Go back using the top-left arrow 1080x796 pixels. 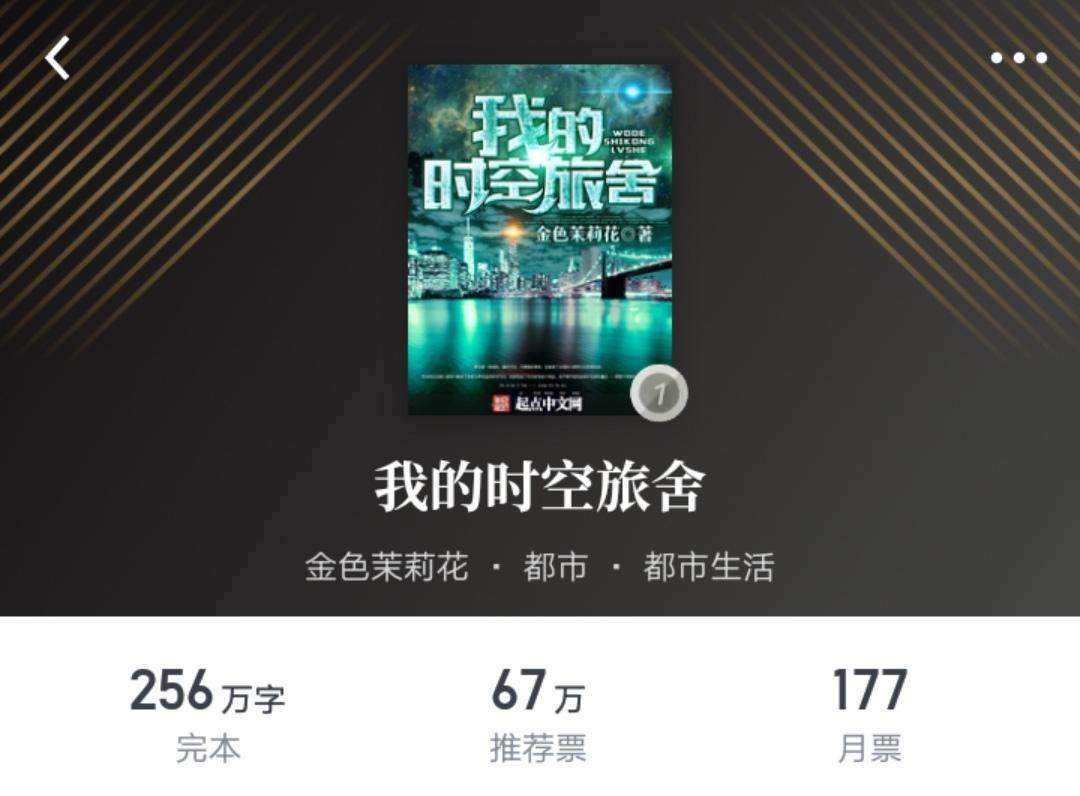(x=58, y=58)
